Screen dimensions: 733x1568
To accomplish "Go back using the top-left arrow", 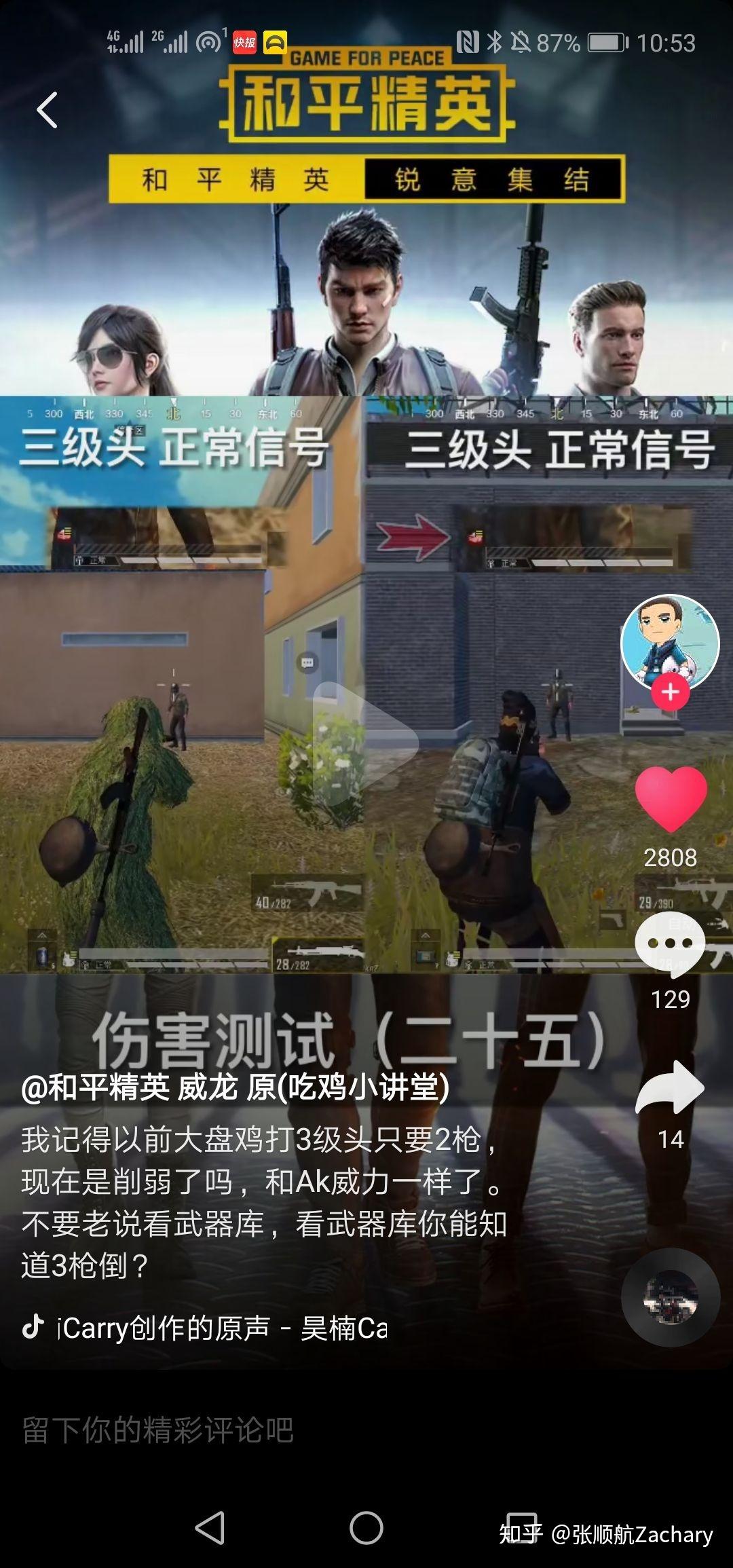I will [x=48, y=110].
